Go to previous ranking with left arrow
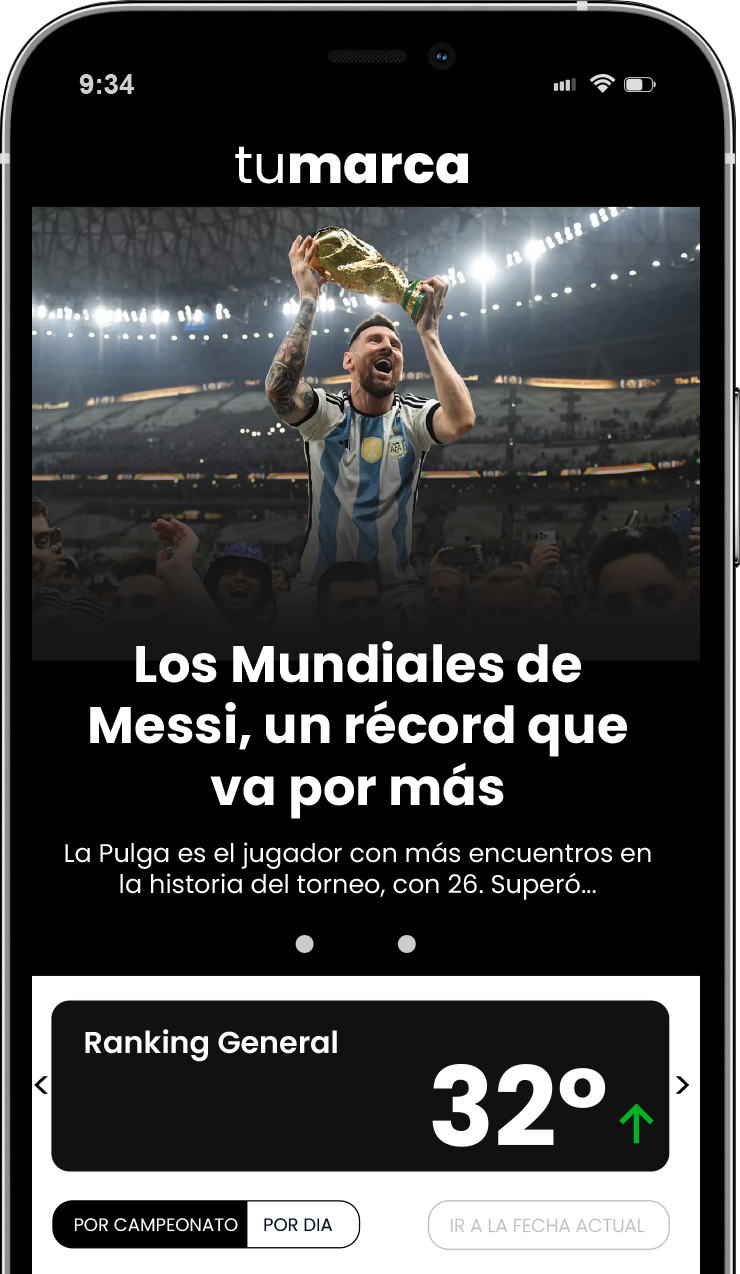The image size is (740, 1274). tap(41, 1085)
